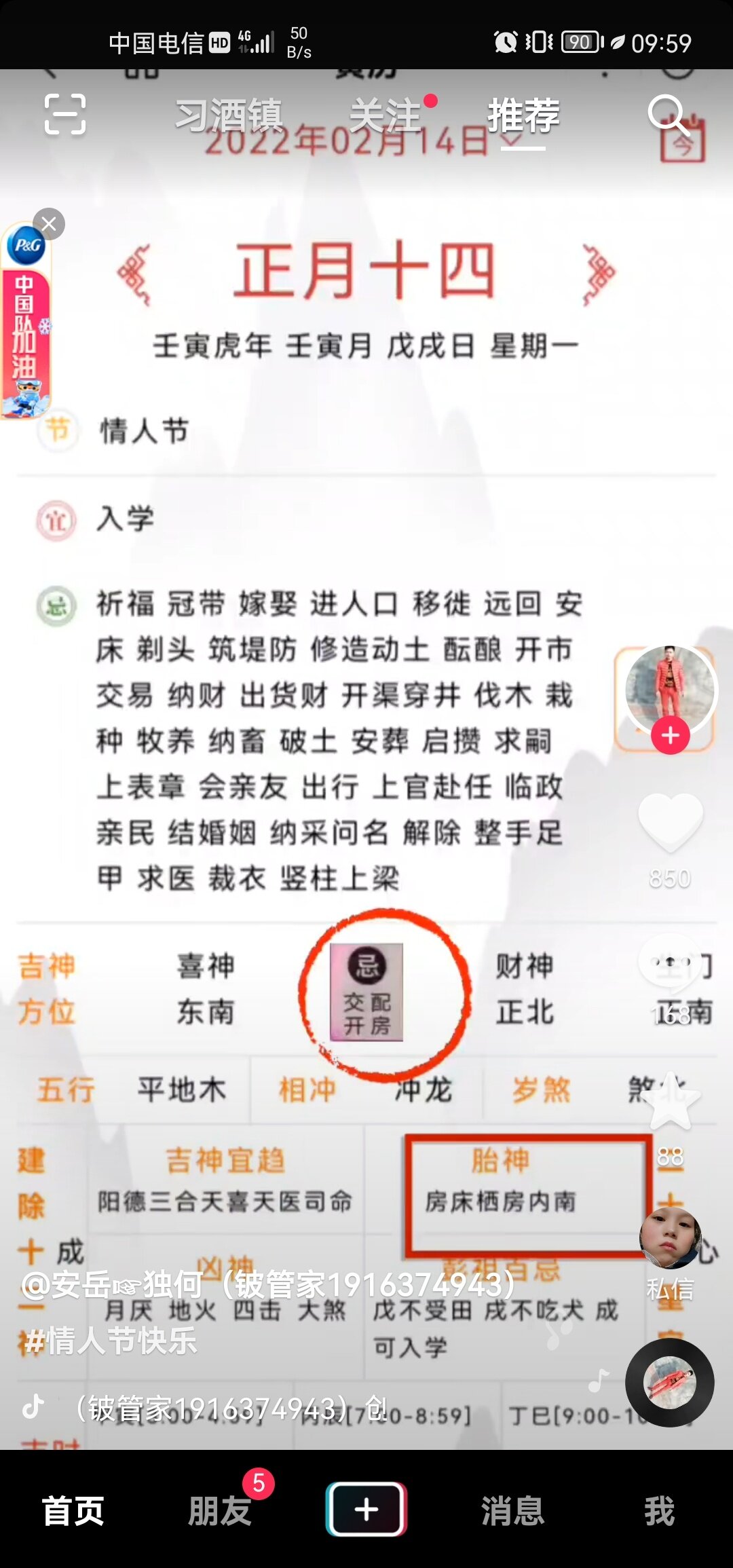Switch to the 习酒镇 tab

(x=229, y=115)
